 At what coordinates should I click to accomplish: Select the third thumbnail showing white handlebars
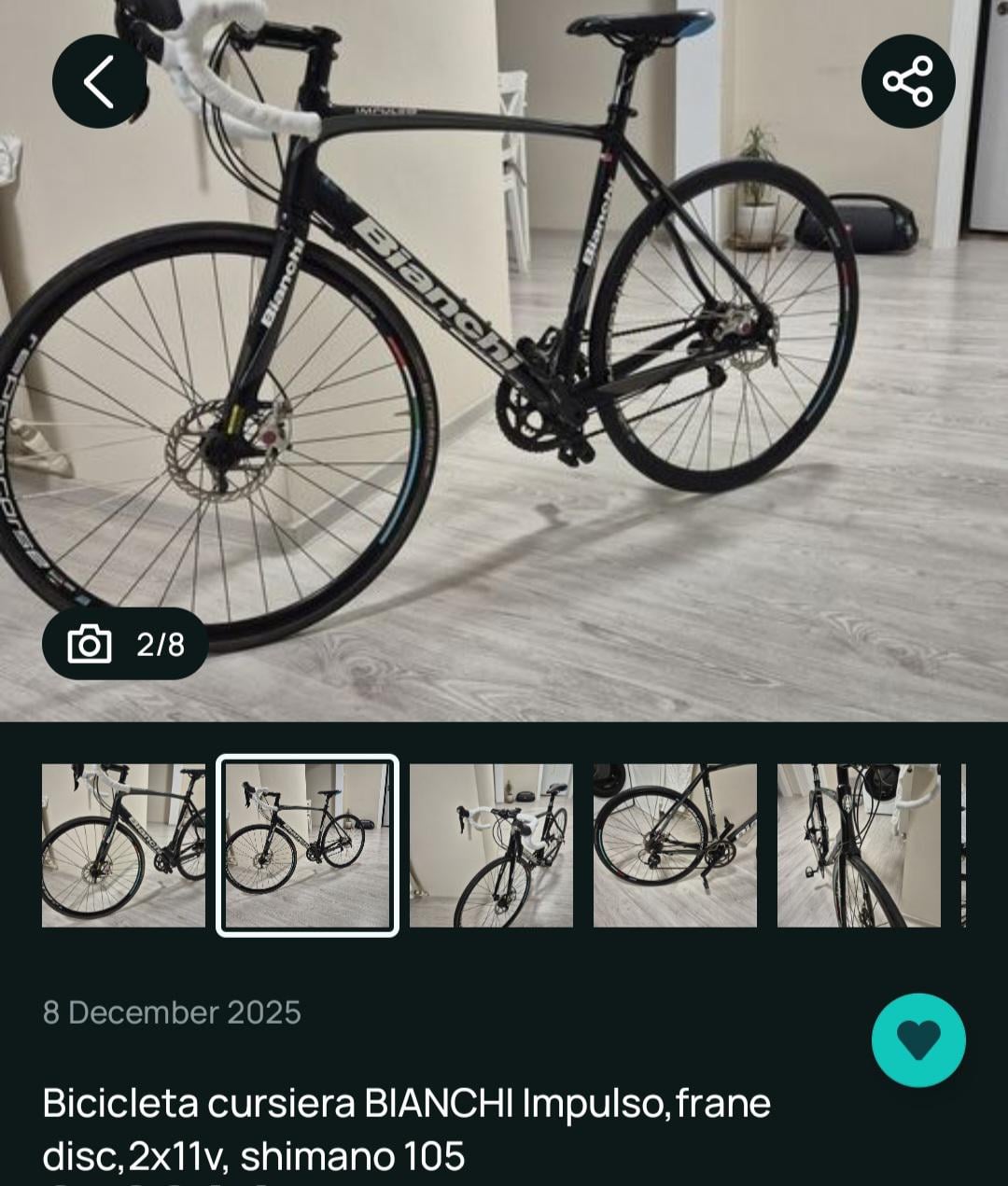pyautogui.click(x=491, y=845)
